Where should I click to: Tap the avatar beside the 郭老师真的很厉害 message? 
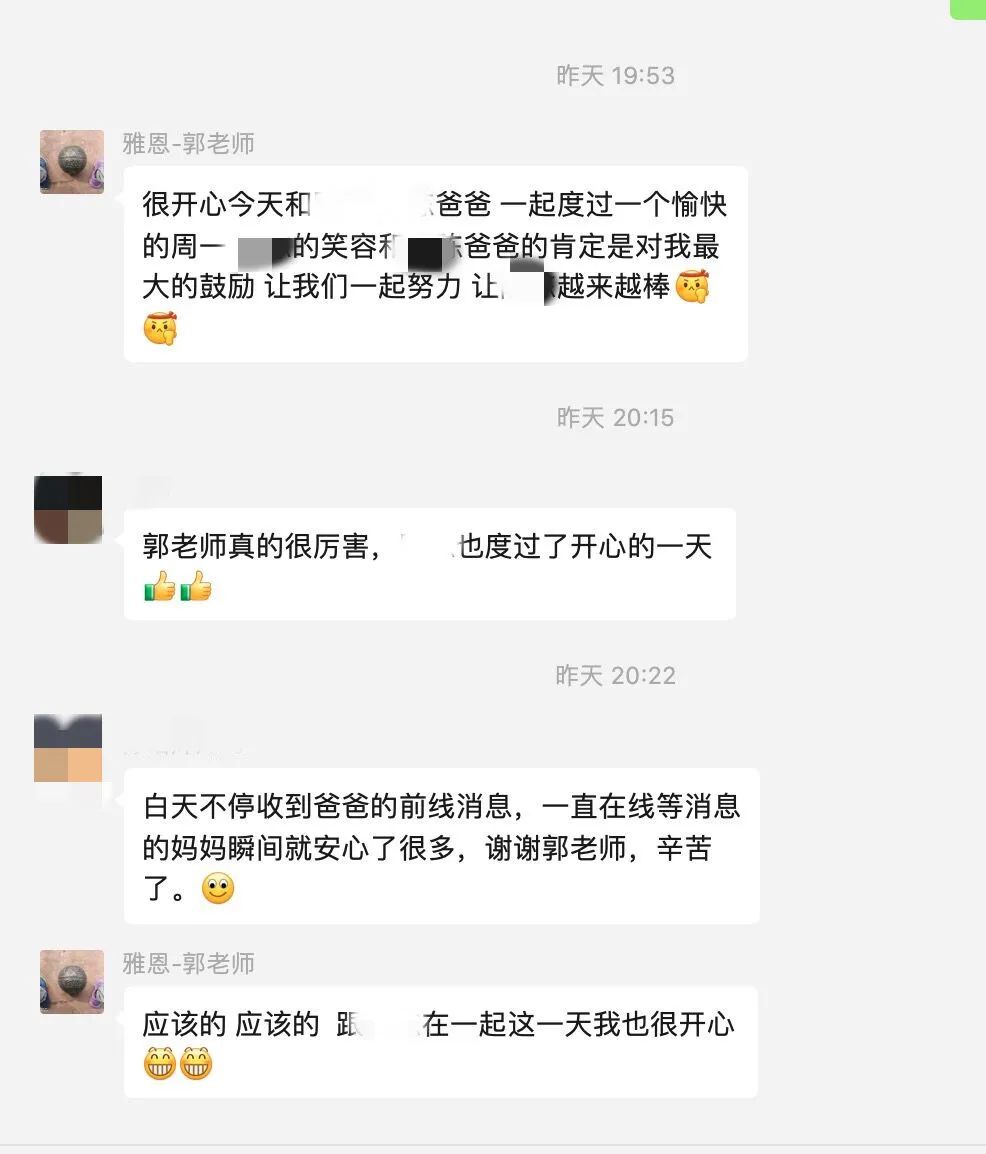click(x=68, y=509)
